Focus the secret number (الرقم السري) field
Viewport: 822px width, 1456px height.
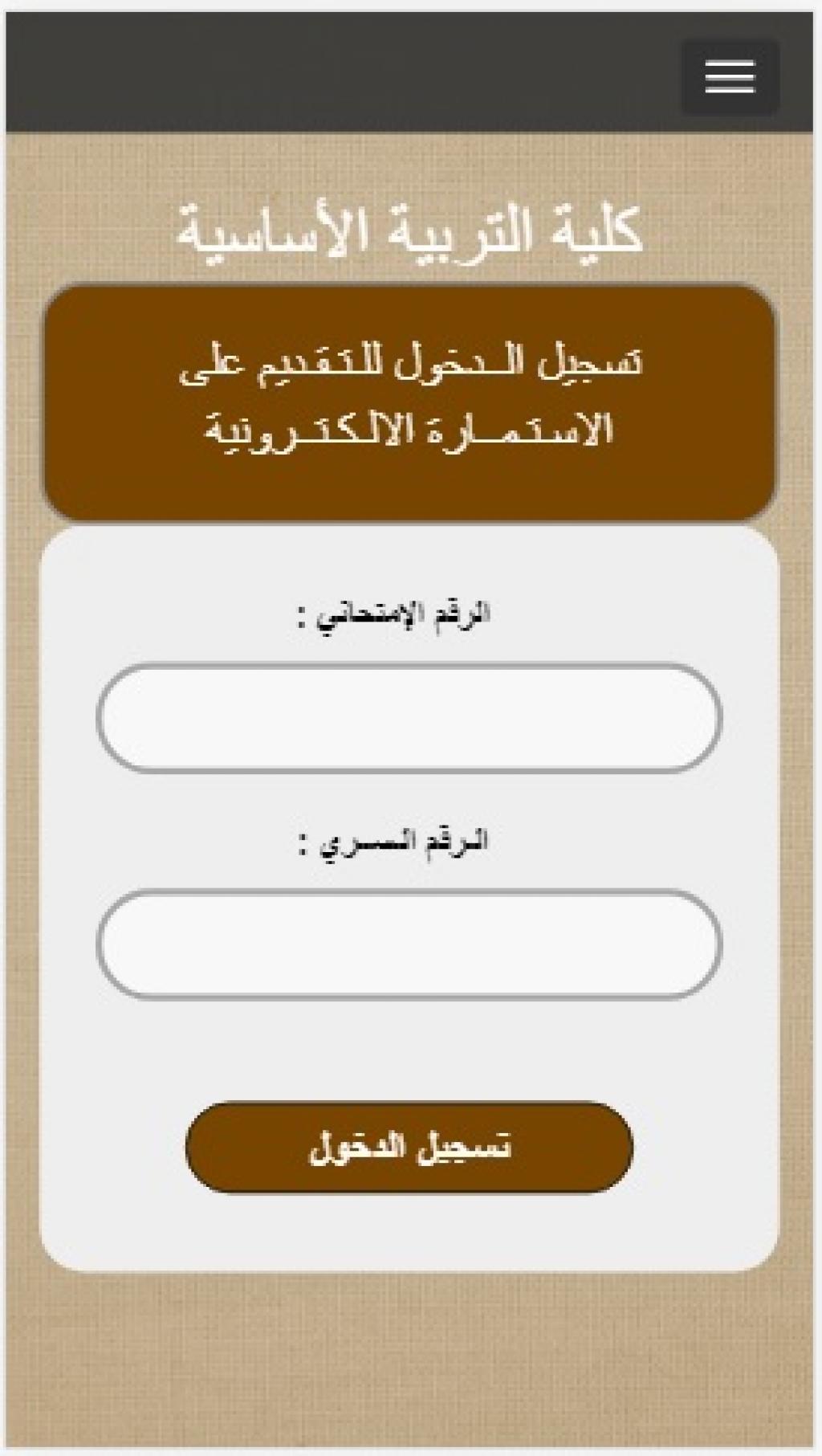409,944
